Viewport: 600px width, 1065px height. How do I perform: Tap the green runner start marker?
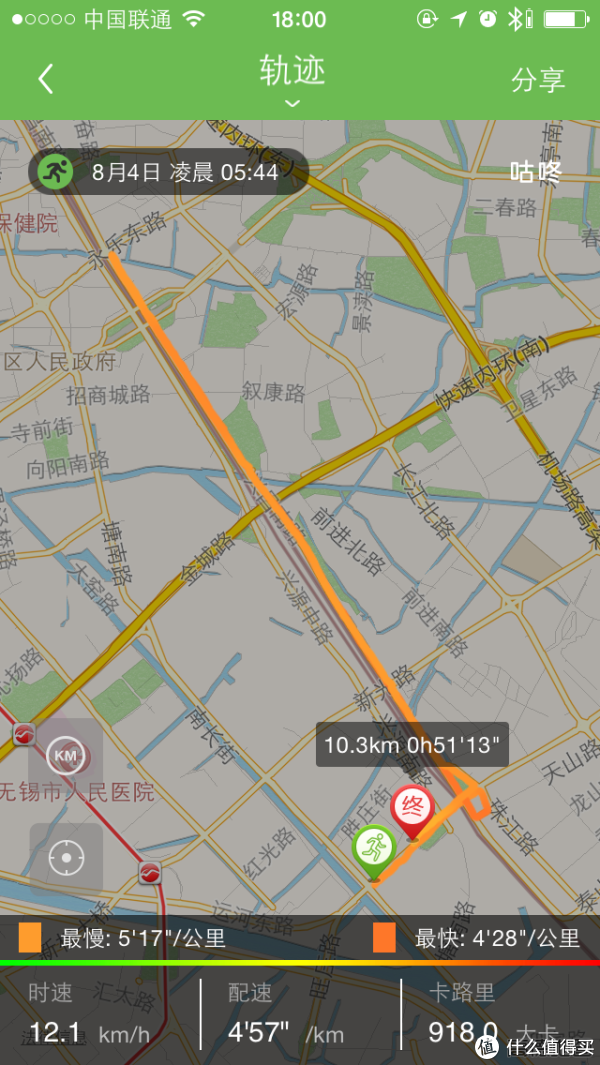(x=373, y=852)
